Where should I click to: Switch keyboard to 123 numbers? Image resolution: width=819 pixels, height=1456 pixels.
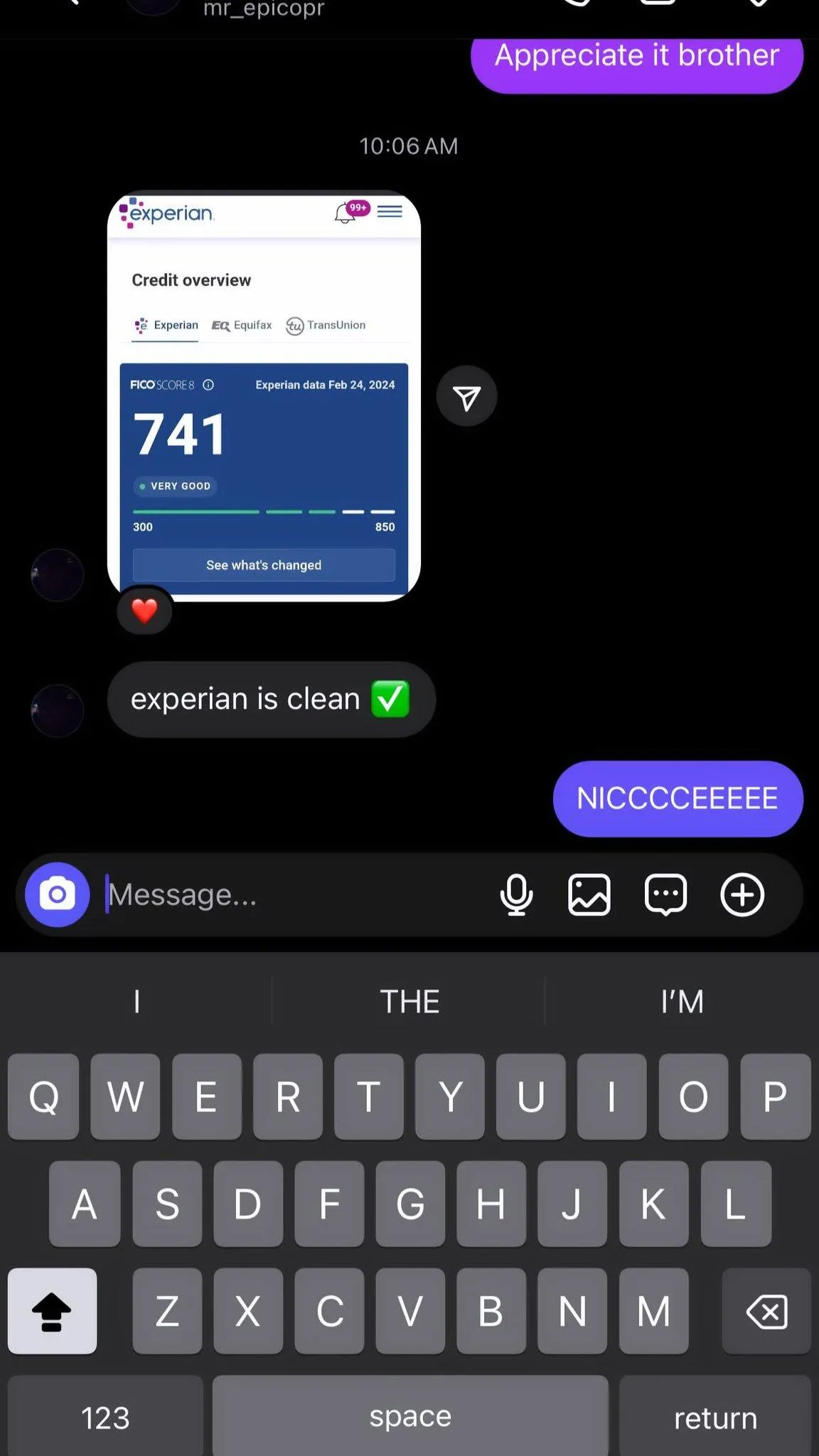(x=105, y=1417)
